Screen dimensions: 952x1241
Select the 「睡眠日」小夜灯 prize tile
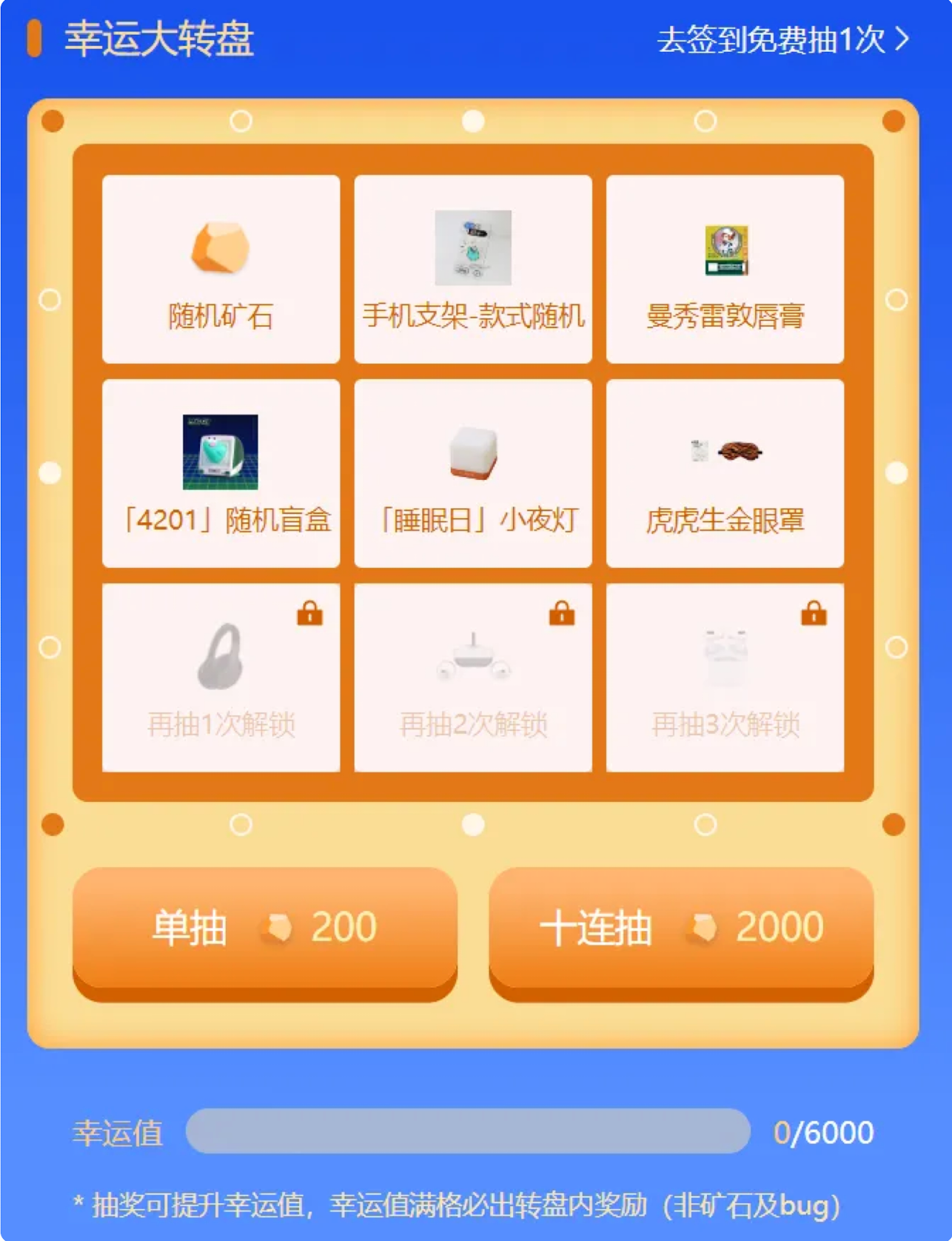point(473,474)
